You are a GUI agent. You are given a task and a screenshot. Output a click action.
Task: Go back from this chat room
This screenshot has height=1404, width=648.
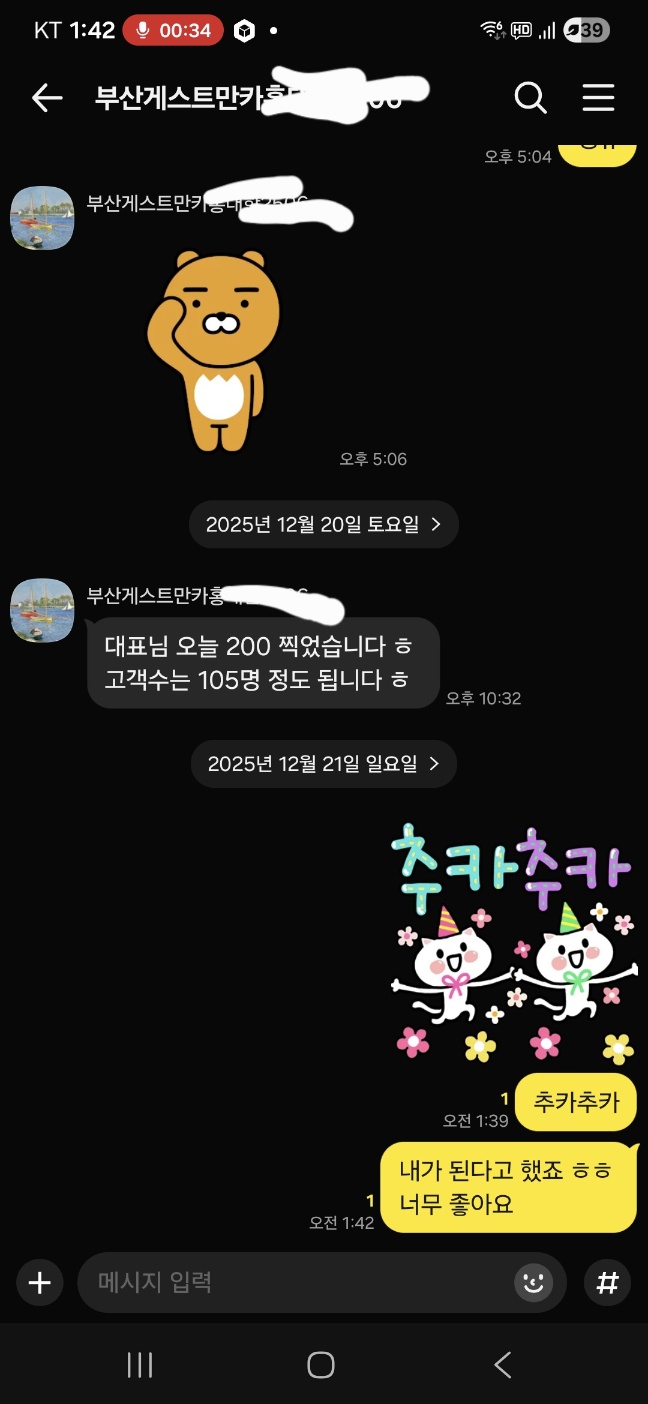(x=47, y=97)
